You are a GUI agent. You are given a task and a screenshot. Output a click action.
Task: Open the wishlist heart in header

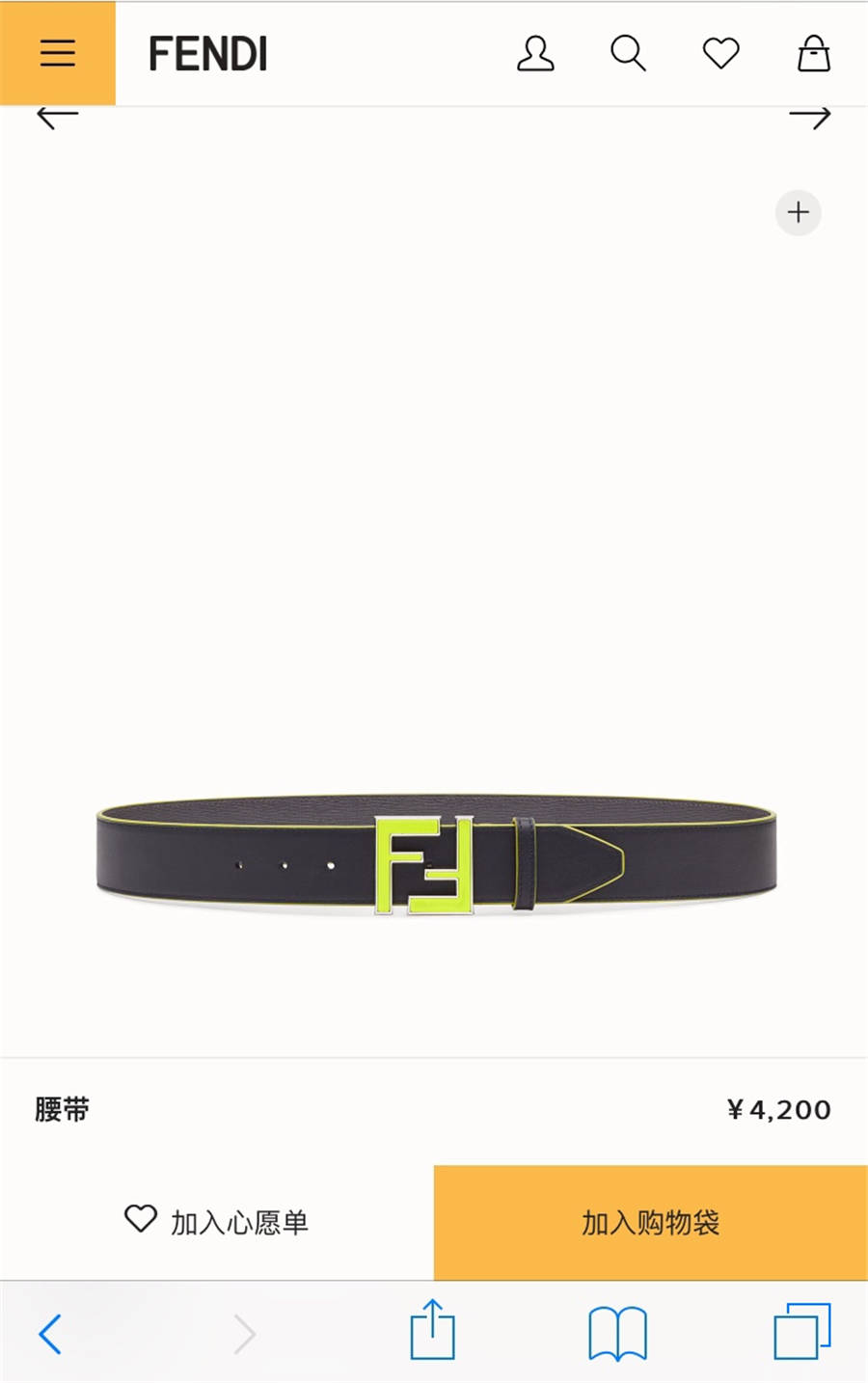click(x=720, y=54)
